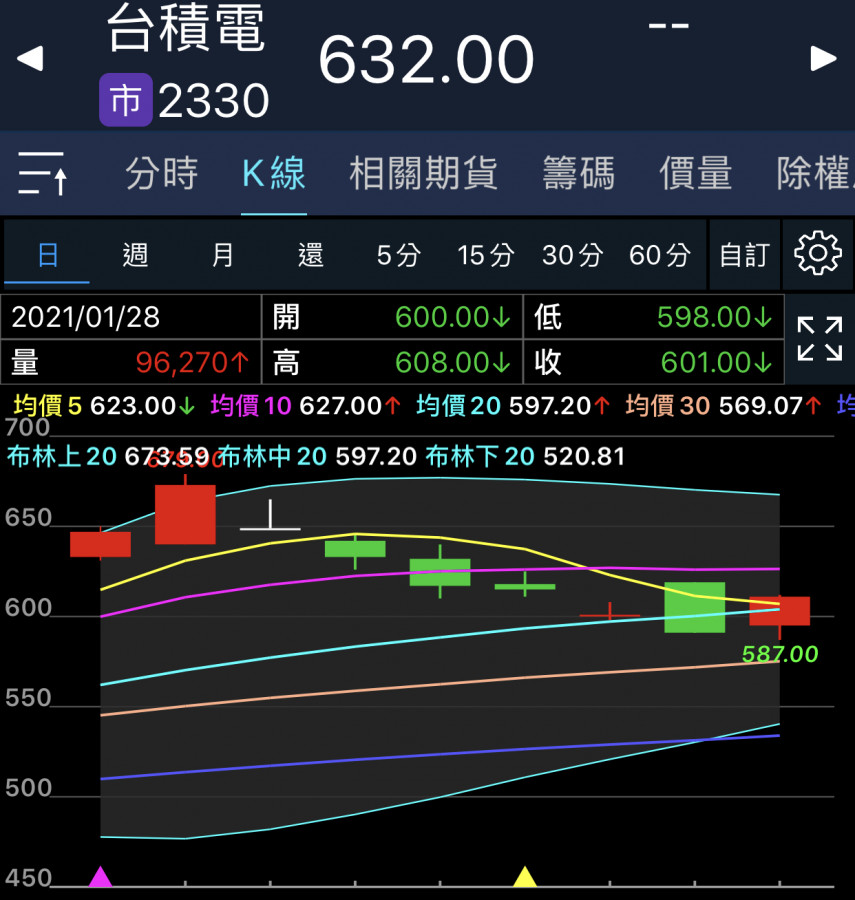Switch to the 分時 tab
Screen dimensions: 855x900
pyautogui.click(x=161, y=174)
